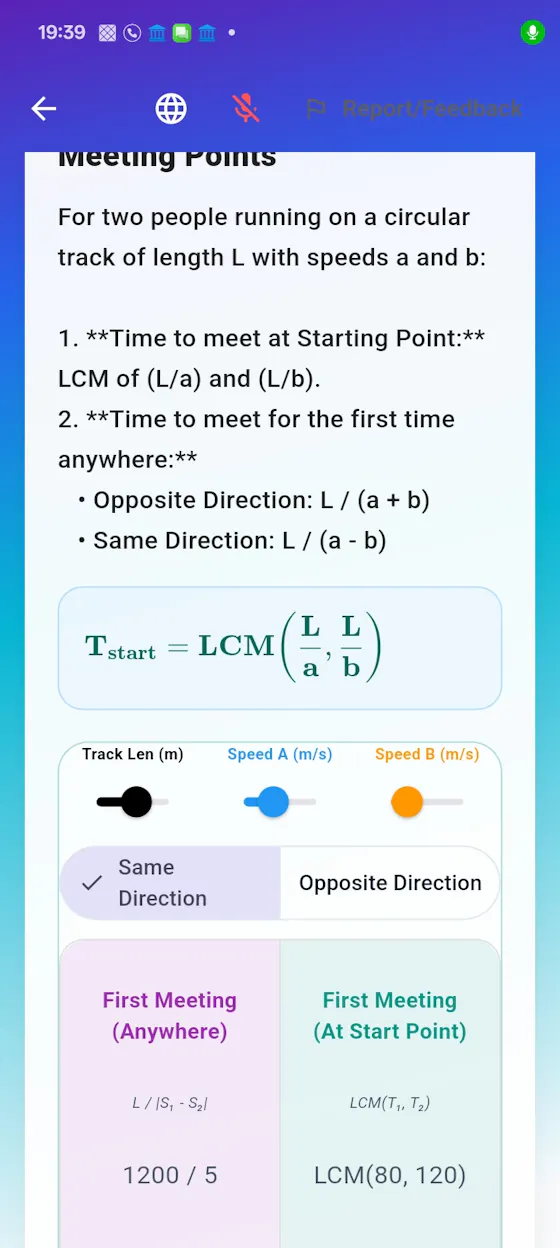
Task: Switch to Opposite Direction
Action: 390,883
